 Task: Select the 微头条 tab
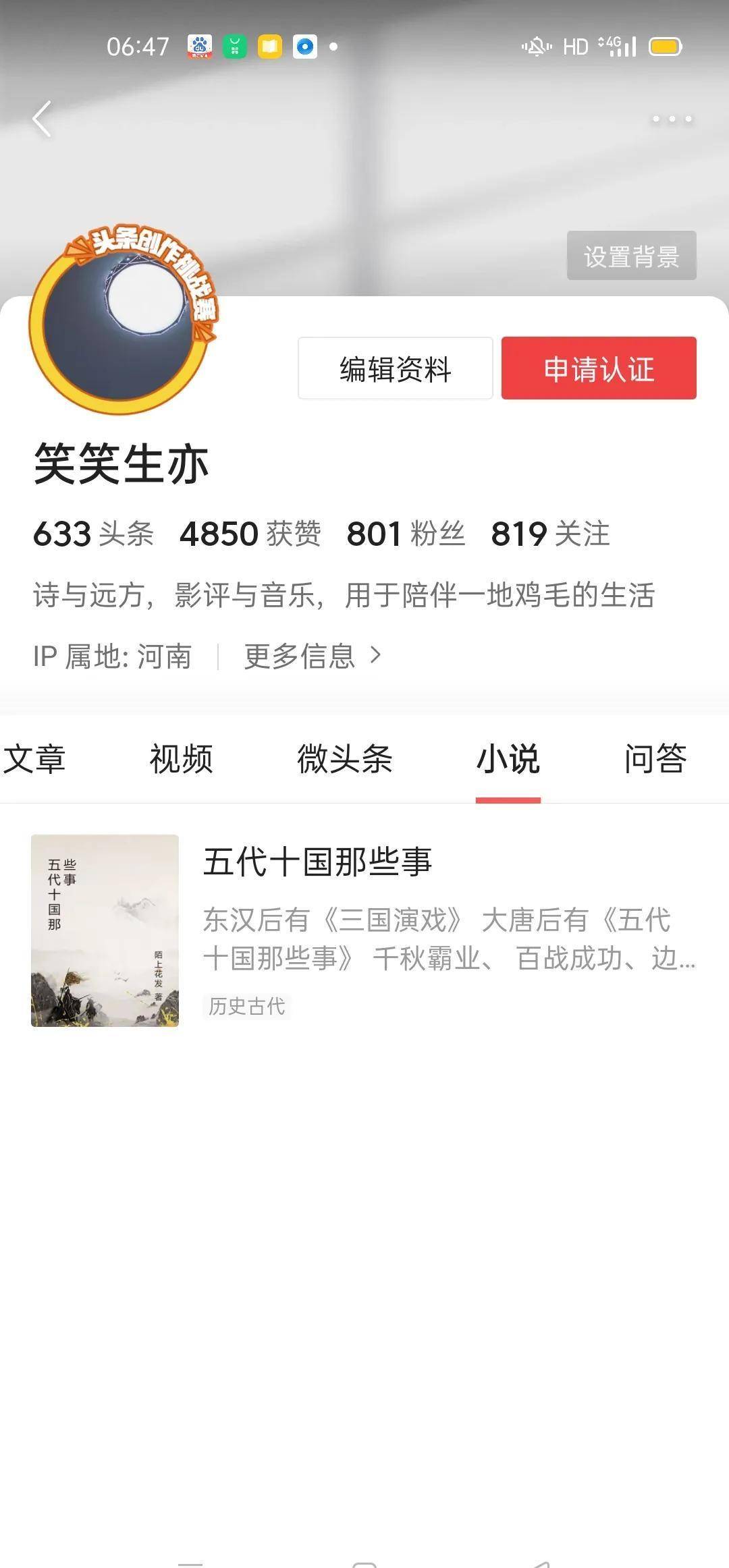click(x=346, y=759)
